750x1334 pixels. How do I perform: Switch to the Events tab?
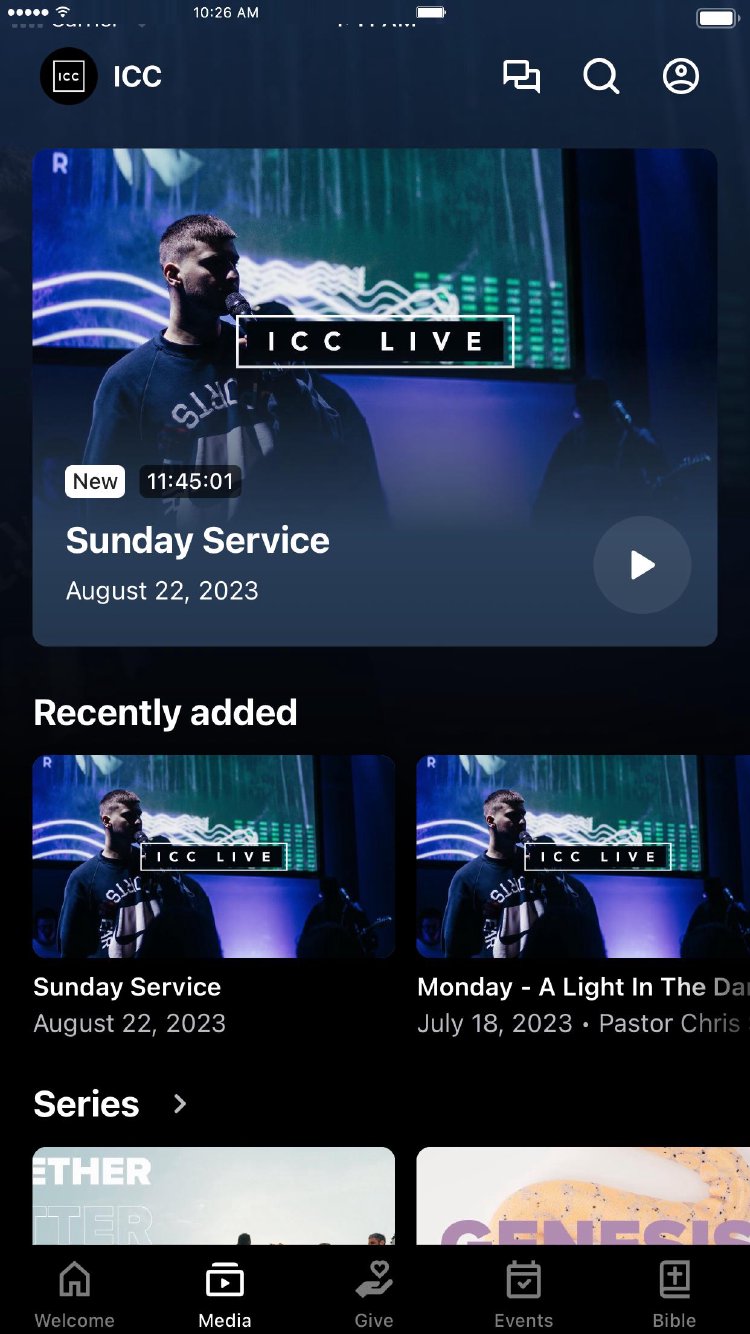click(x=524, y=1294)
